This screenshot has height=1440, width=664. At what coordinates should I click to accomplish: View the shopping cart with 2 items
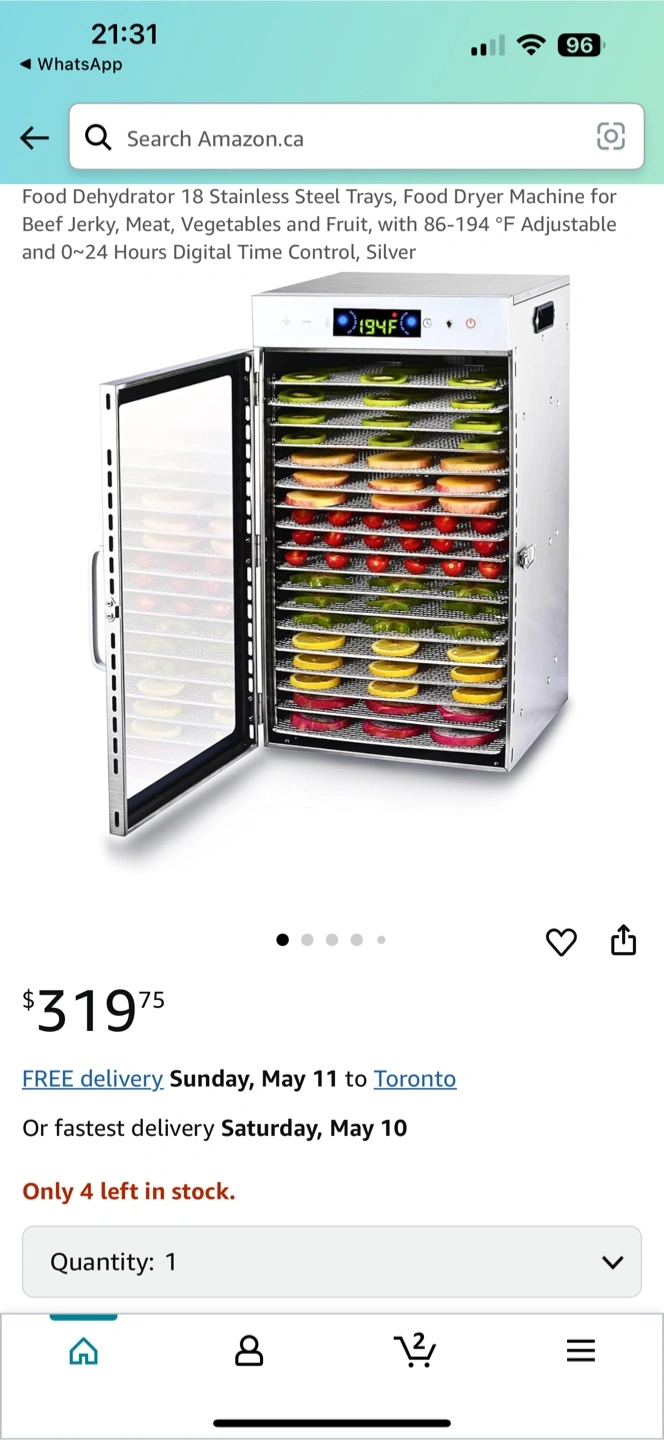coord(414,1350)
